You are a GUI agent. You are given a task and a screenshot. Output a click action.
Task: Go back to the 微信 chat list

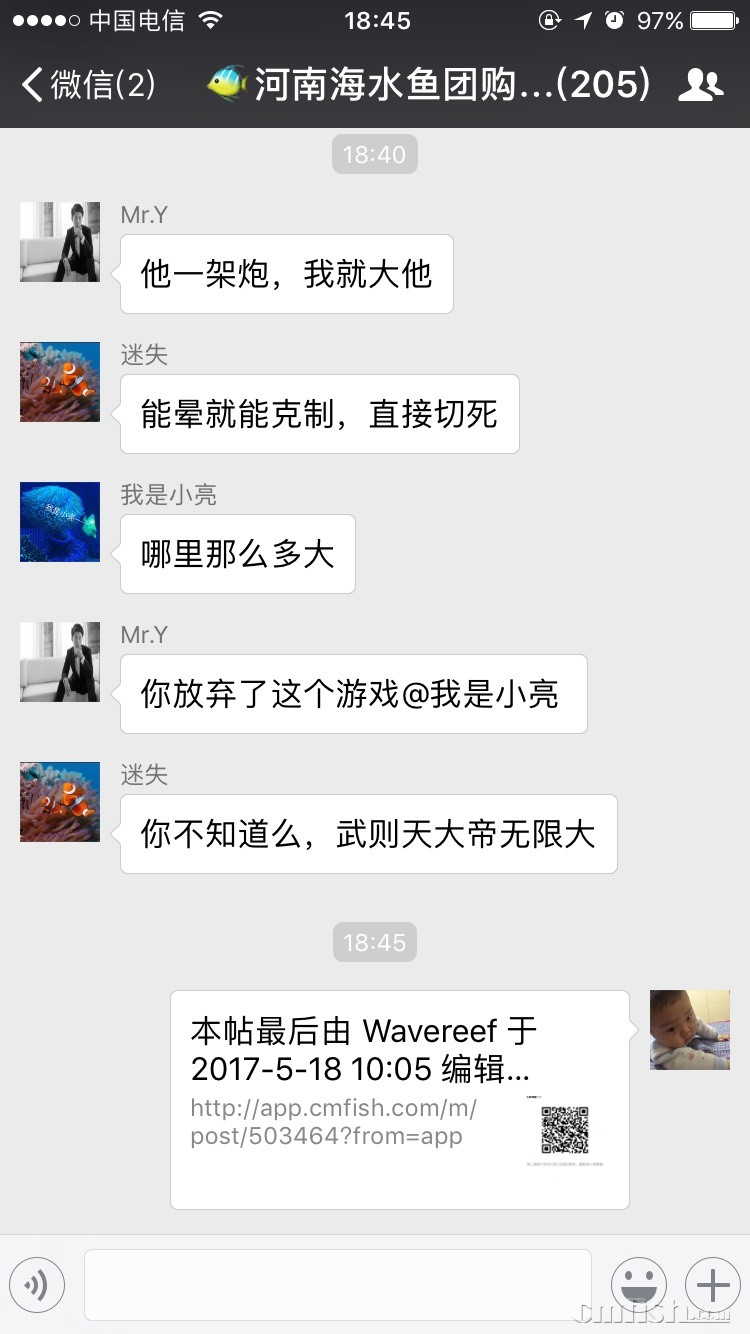pos(88,85)
